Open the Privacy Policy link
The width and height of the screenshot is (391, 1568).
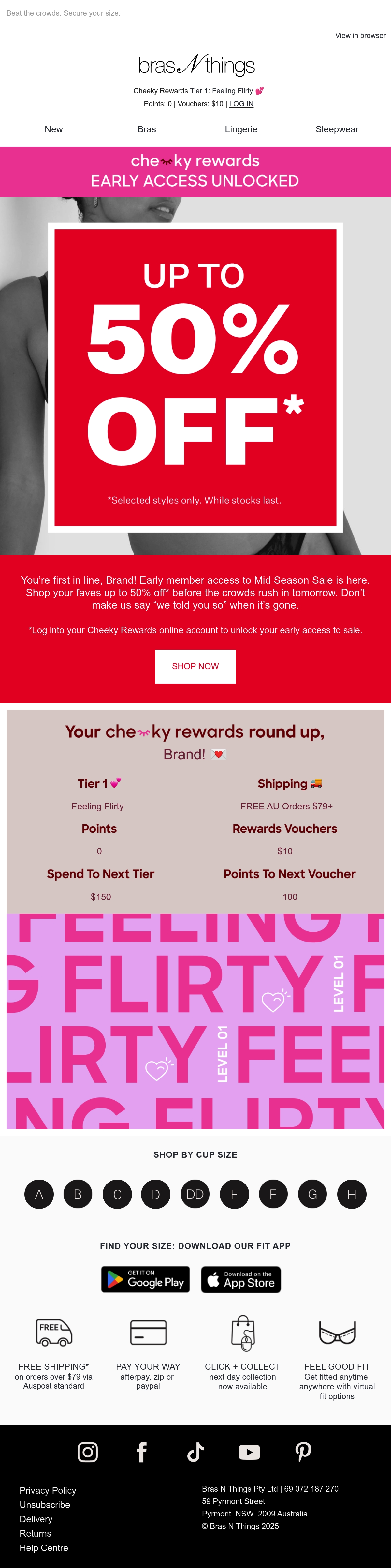click(48, 1490)
